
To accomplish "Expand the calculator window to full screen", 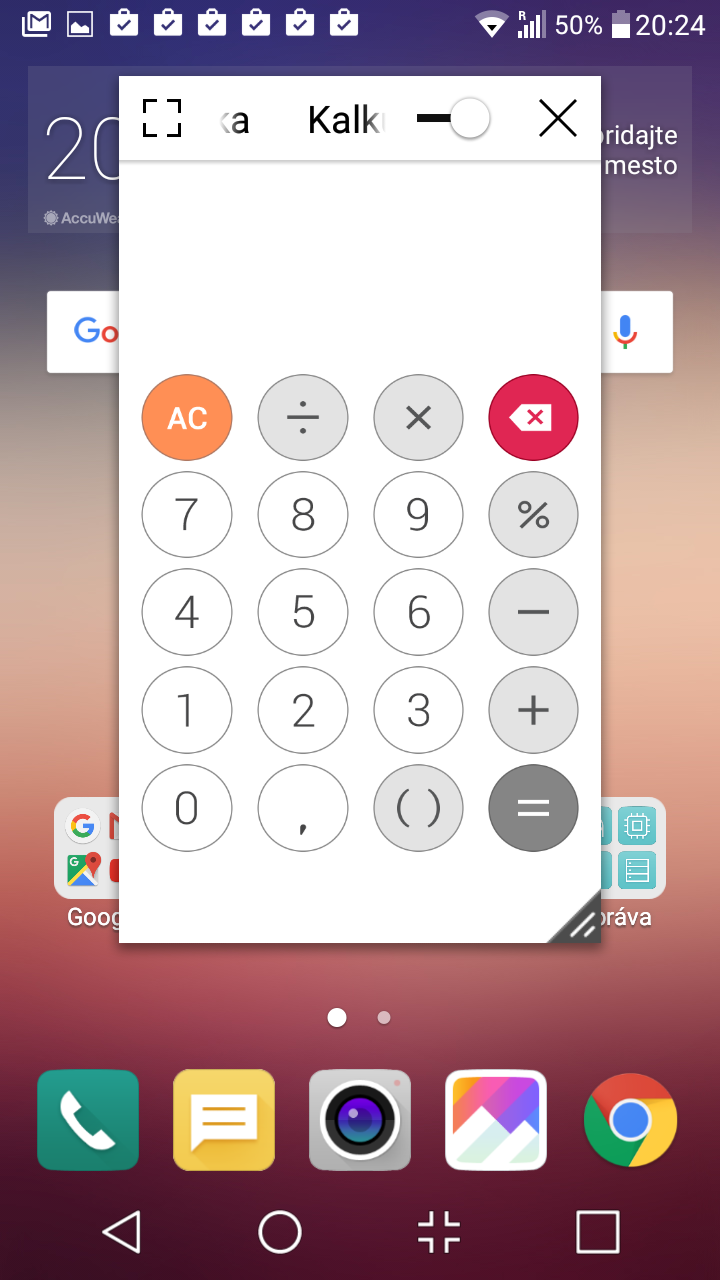I will pyautogui.click(x=162, y=118).
